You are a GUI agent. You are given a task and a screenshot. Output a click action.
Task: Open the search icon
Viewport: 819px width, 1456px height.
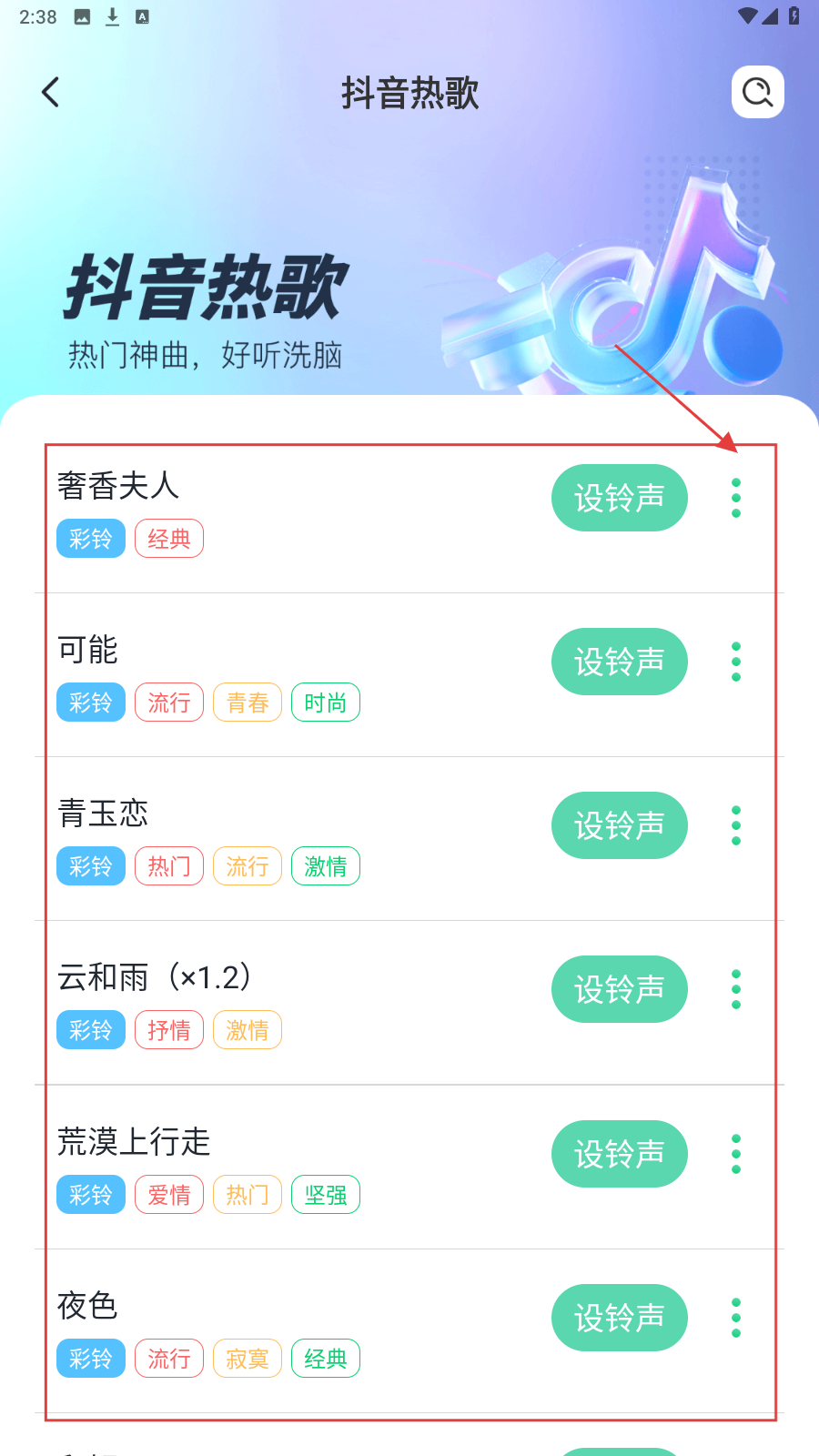[x=757, y=92]
